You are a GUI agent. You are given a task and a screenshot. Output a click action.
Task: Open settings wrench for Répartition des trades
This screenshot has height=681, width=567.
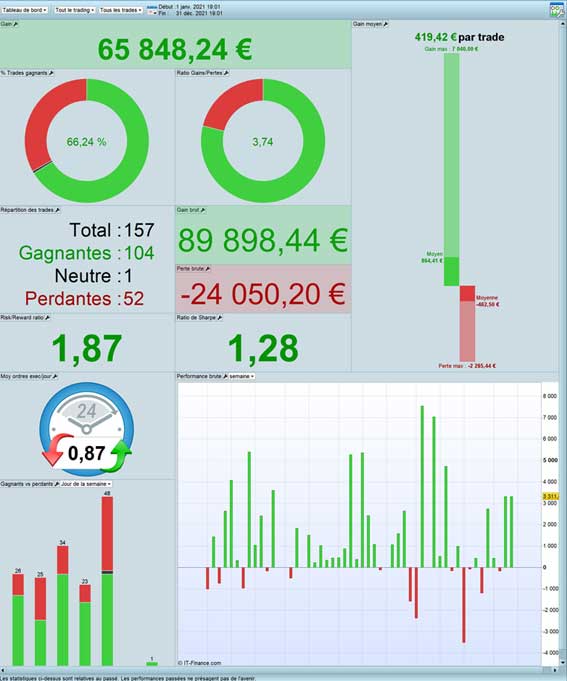(x=57, y=210)
